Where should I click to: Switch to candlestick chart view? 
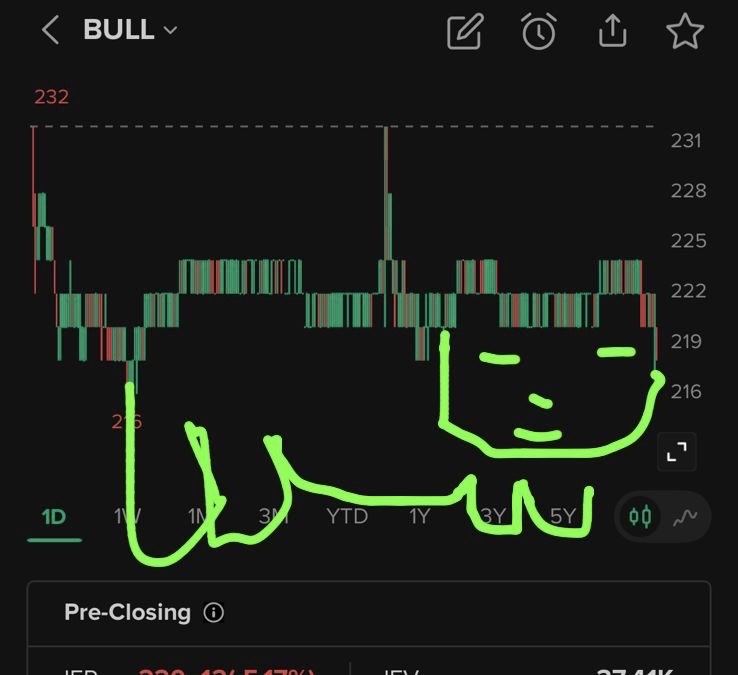(640, 517)
